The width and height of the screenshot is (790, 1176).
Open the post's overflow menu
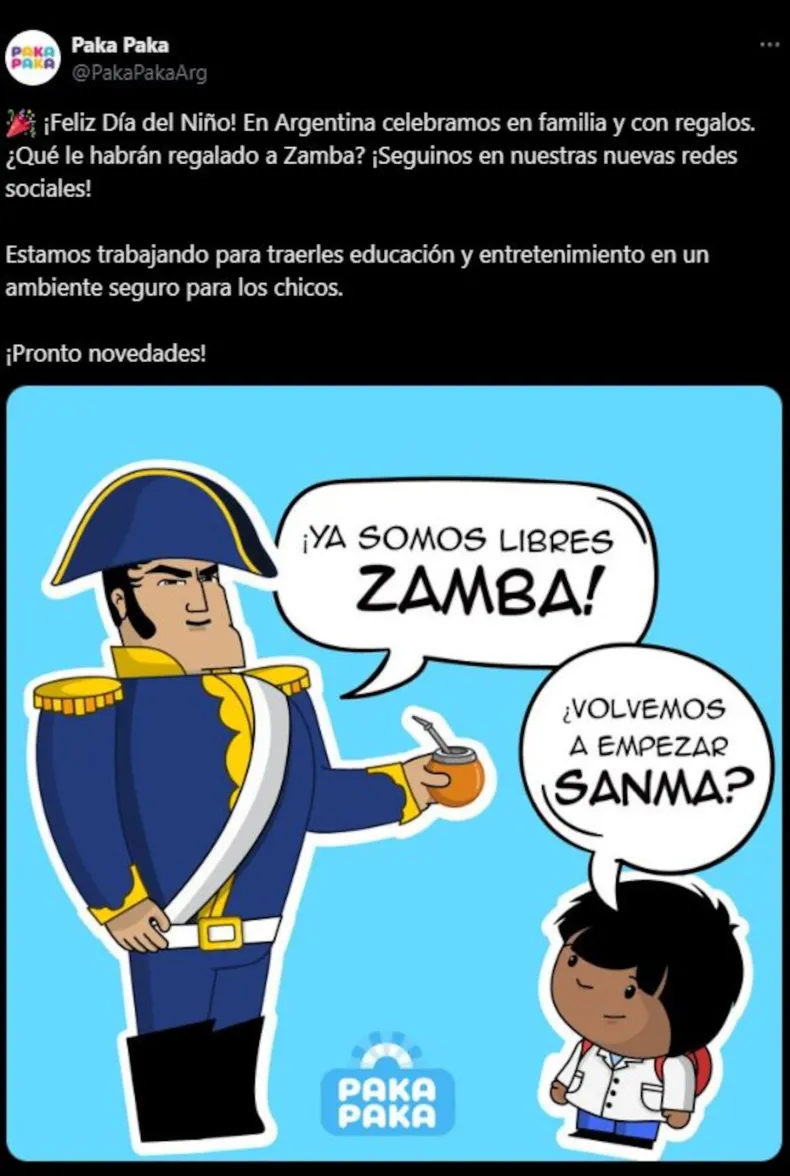768,45
